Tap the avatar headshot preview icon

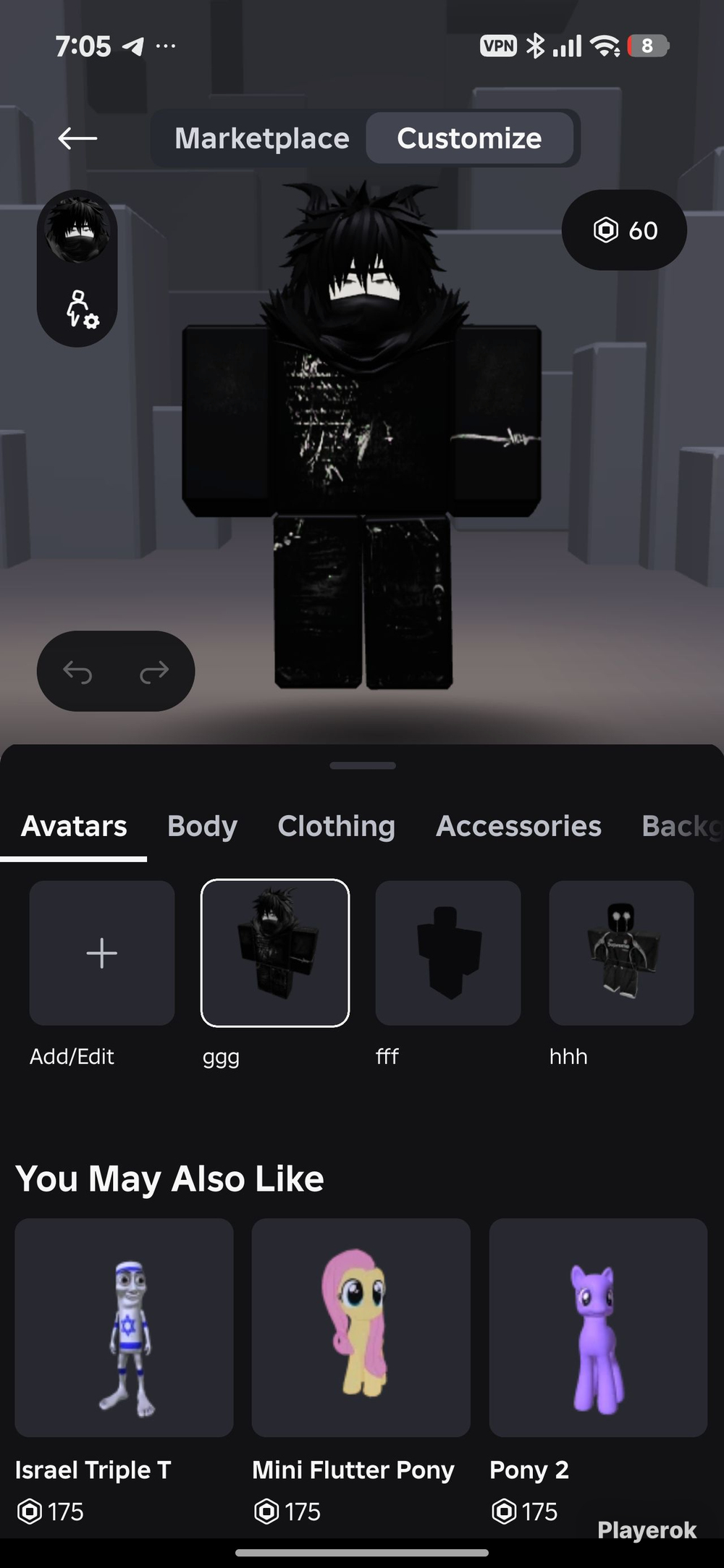pos(77,232)
